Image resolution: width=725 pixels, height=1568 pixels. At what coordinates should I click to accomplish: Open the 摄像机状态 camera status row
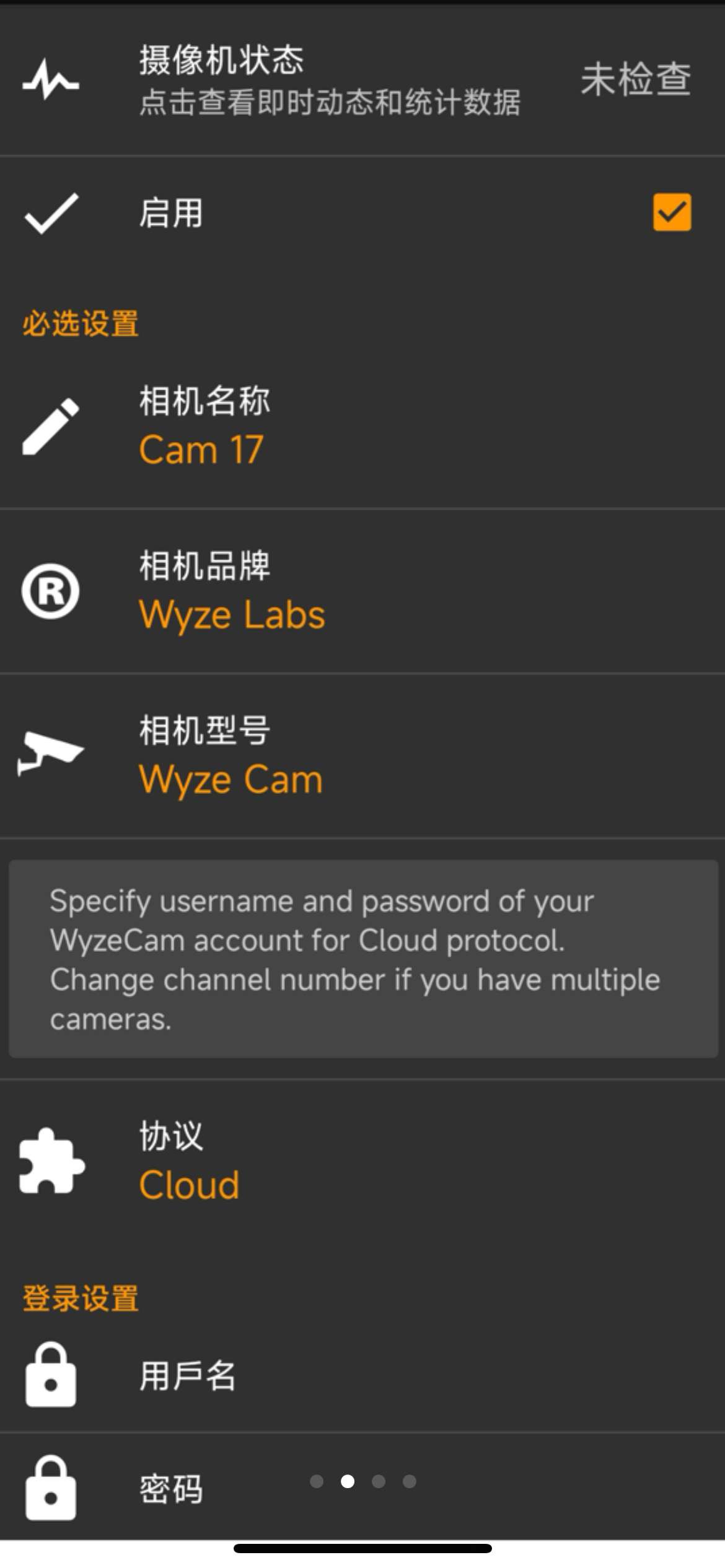pyautogui.click(x=362, y=81)
